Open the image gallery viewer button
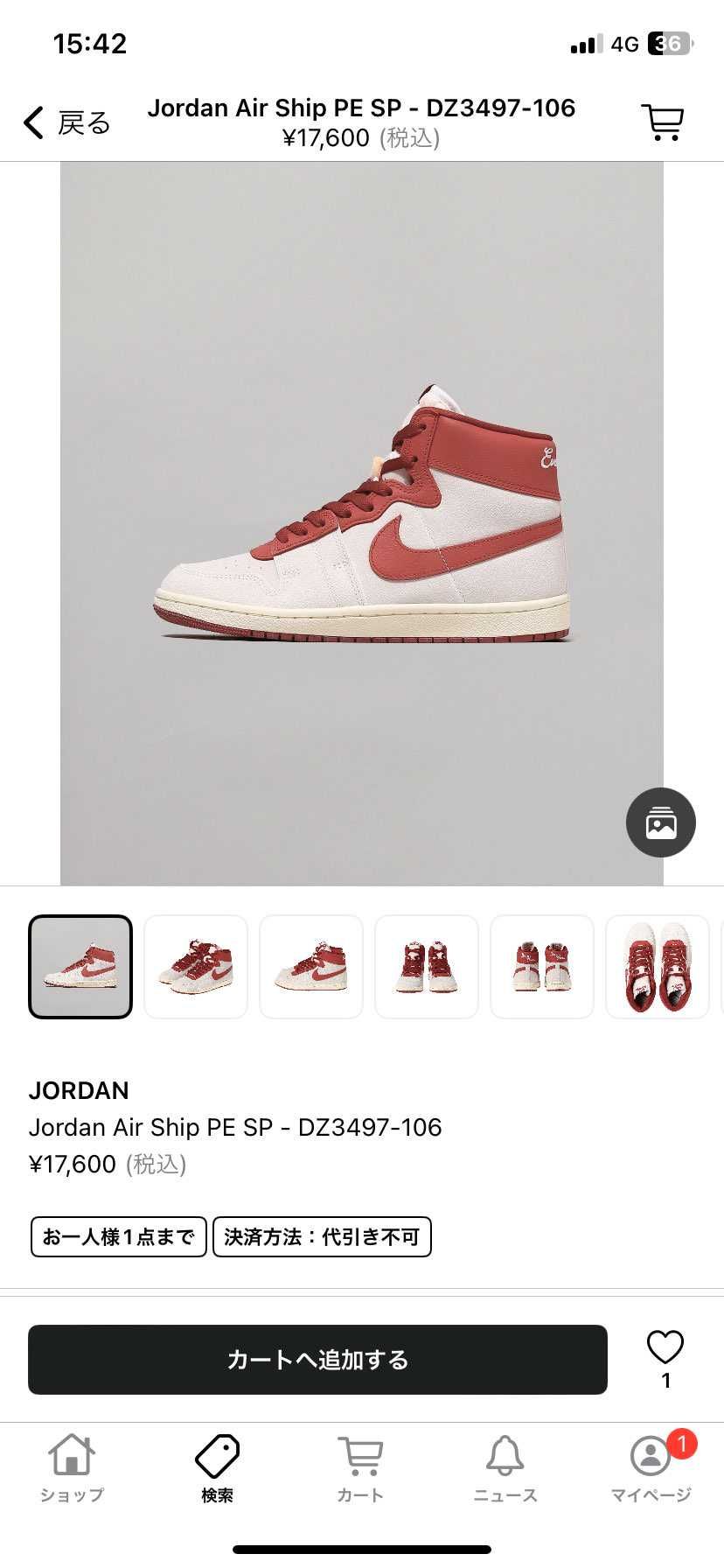This screenshot has width=724, height=1568. click(661, 822)
